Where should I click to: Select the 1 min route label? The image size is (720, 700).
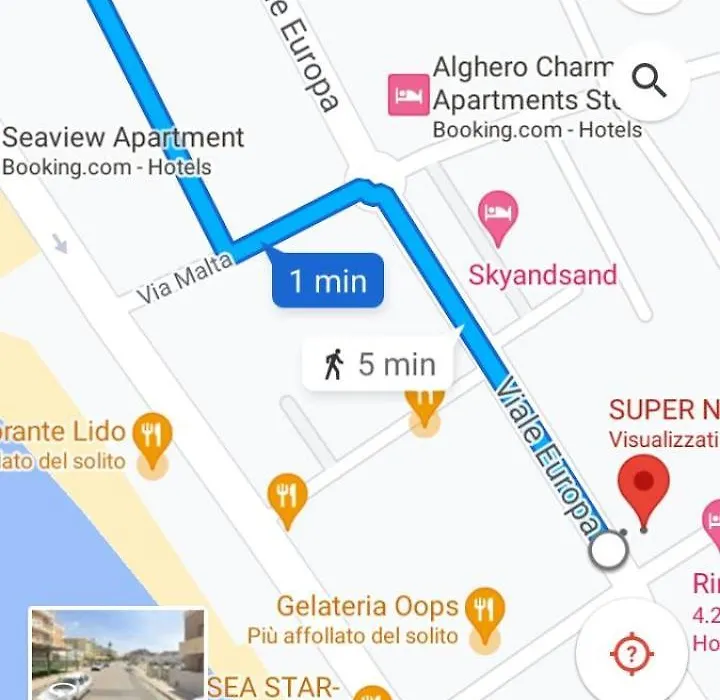point(327,281)
